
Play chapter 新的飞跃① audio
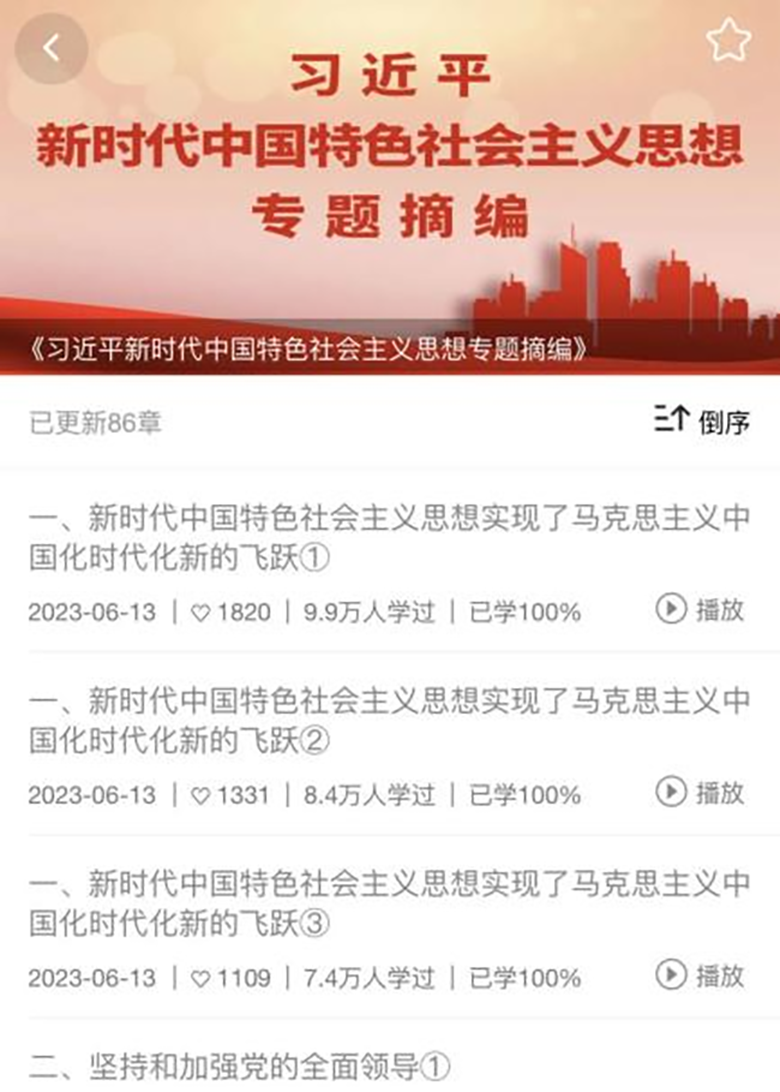click(700, 609)
